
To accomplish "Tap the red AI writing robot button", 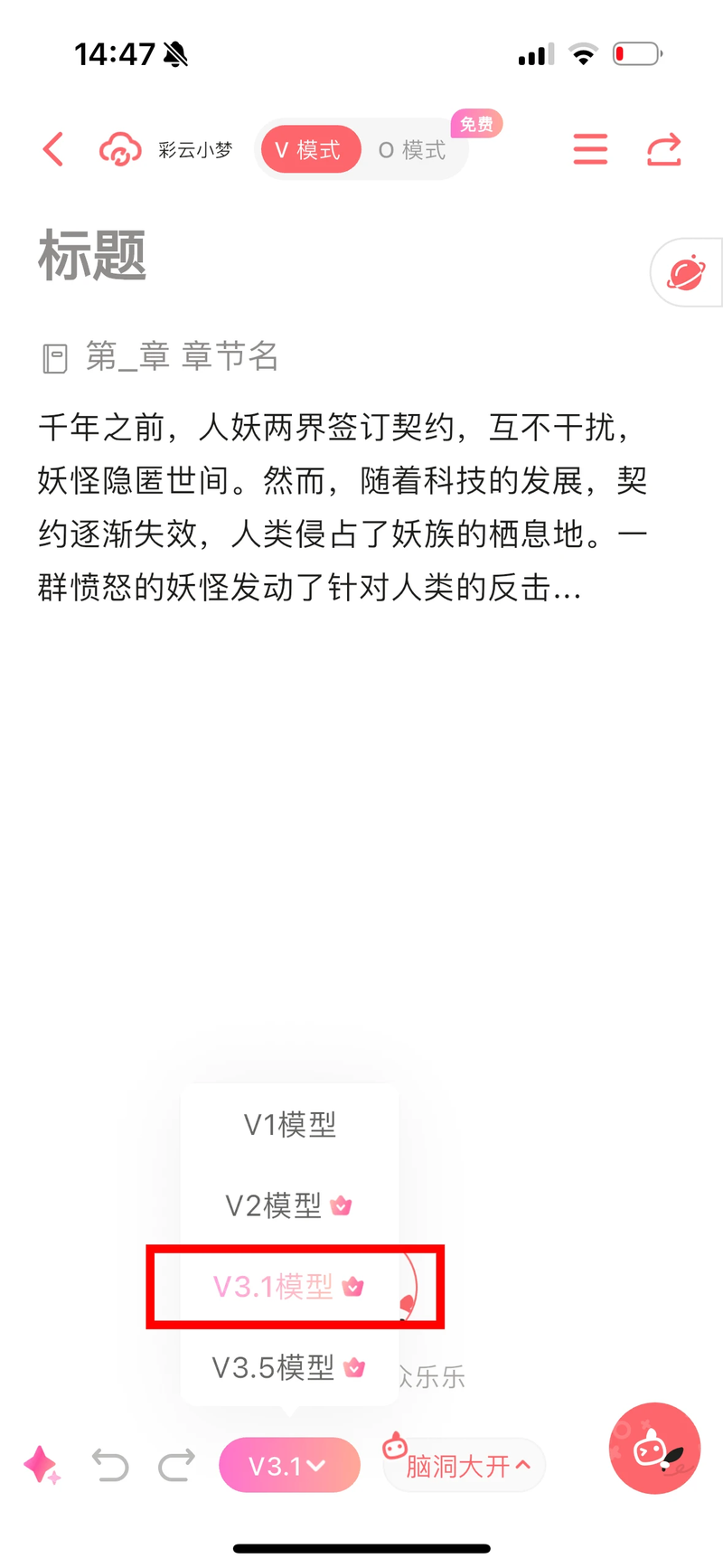I will pos(655,1449).
